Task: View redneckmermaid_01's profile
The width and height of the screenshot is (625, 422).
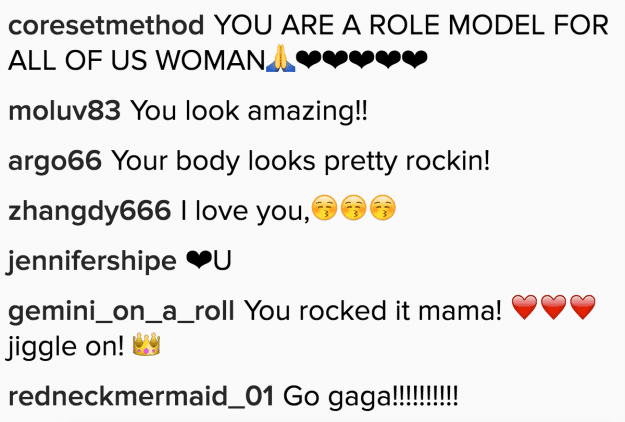Action: pos(140,396)
